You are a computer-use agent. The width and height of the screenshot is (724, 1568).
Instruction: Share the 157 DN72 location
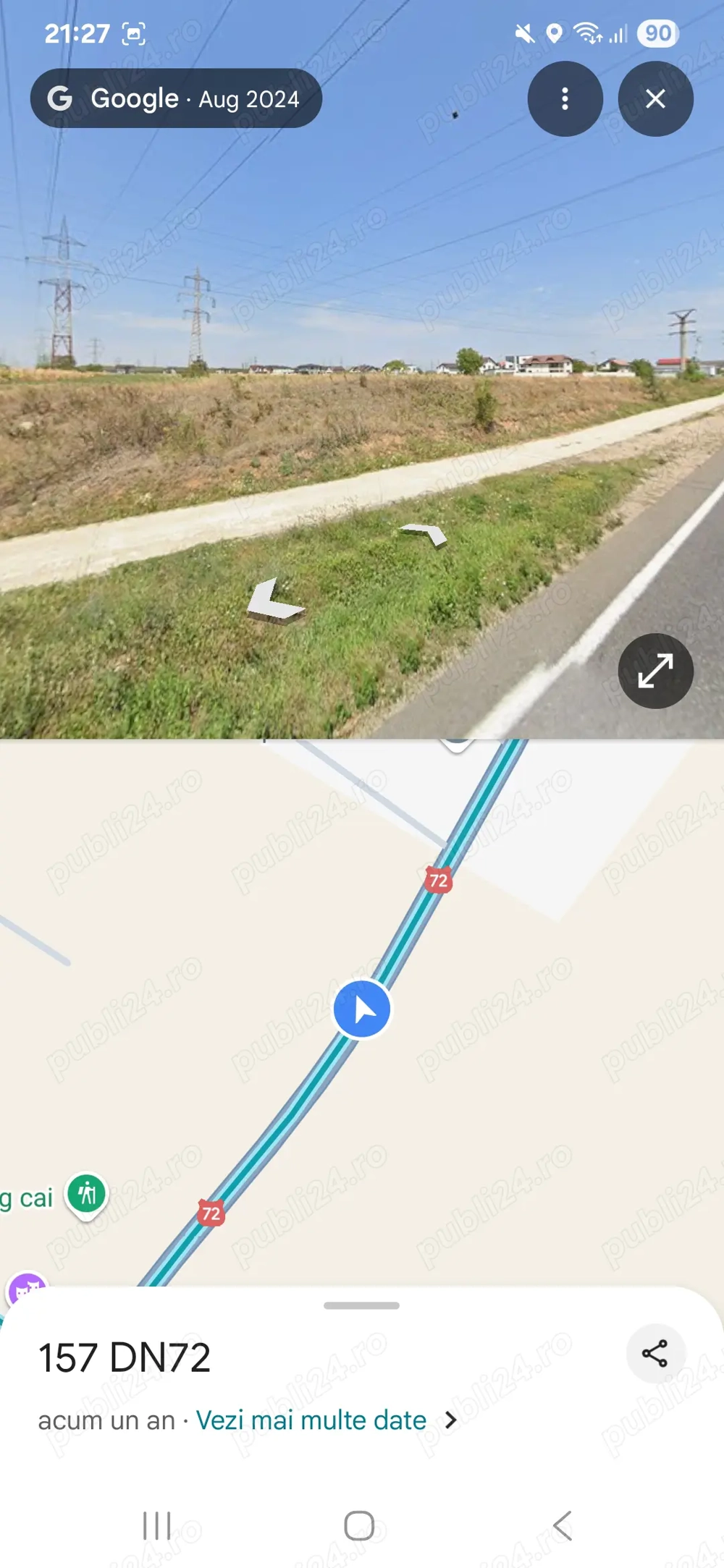(x=655, y=1353)
